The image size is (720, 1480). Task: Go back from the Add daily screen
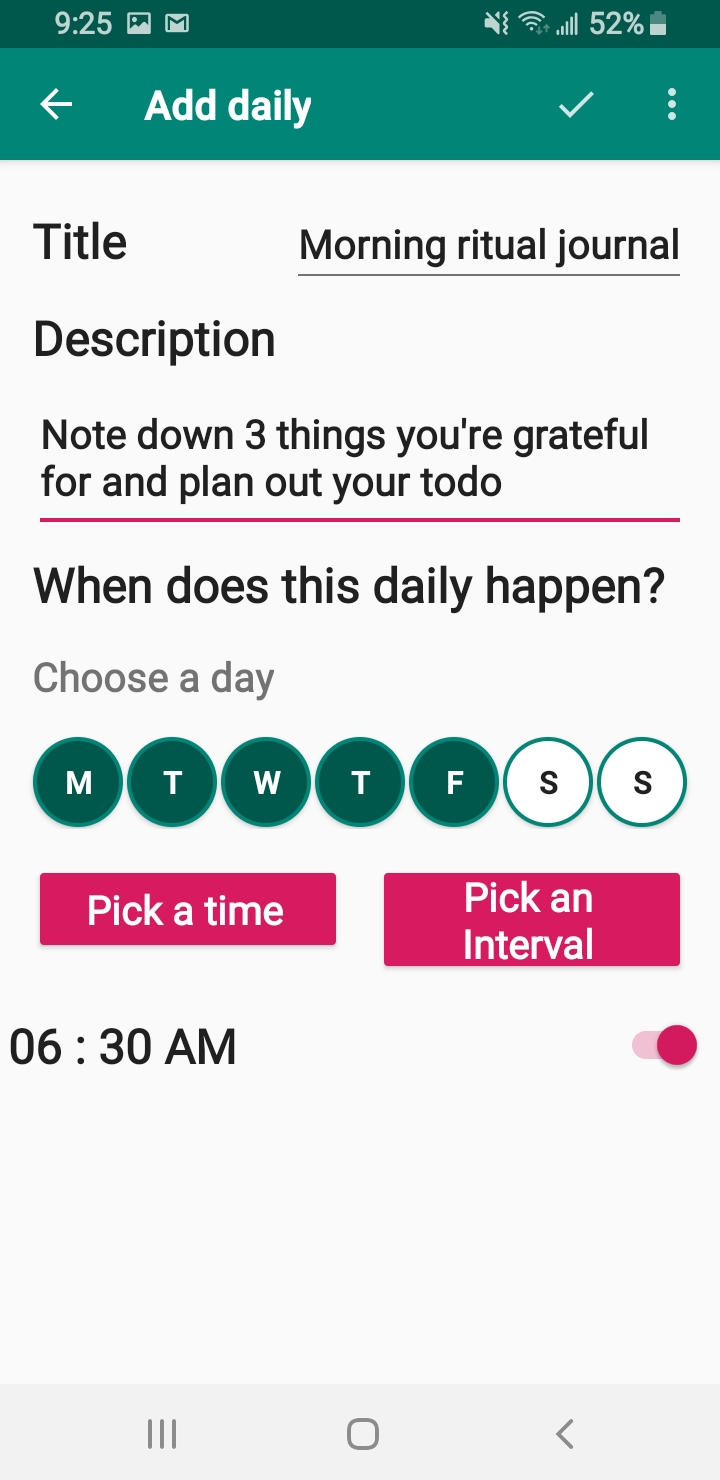[x=57, y=104]
